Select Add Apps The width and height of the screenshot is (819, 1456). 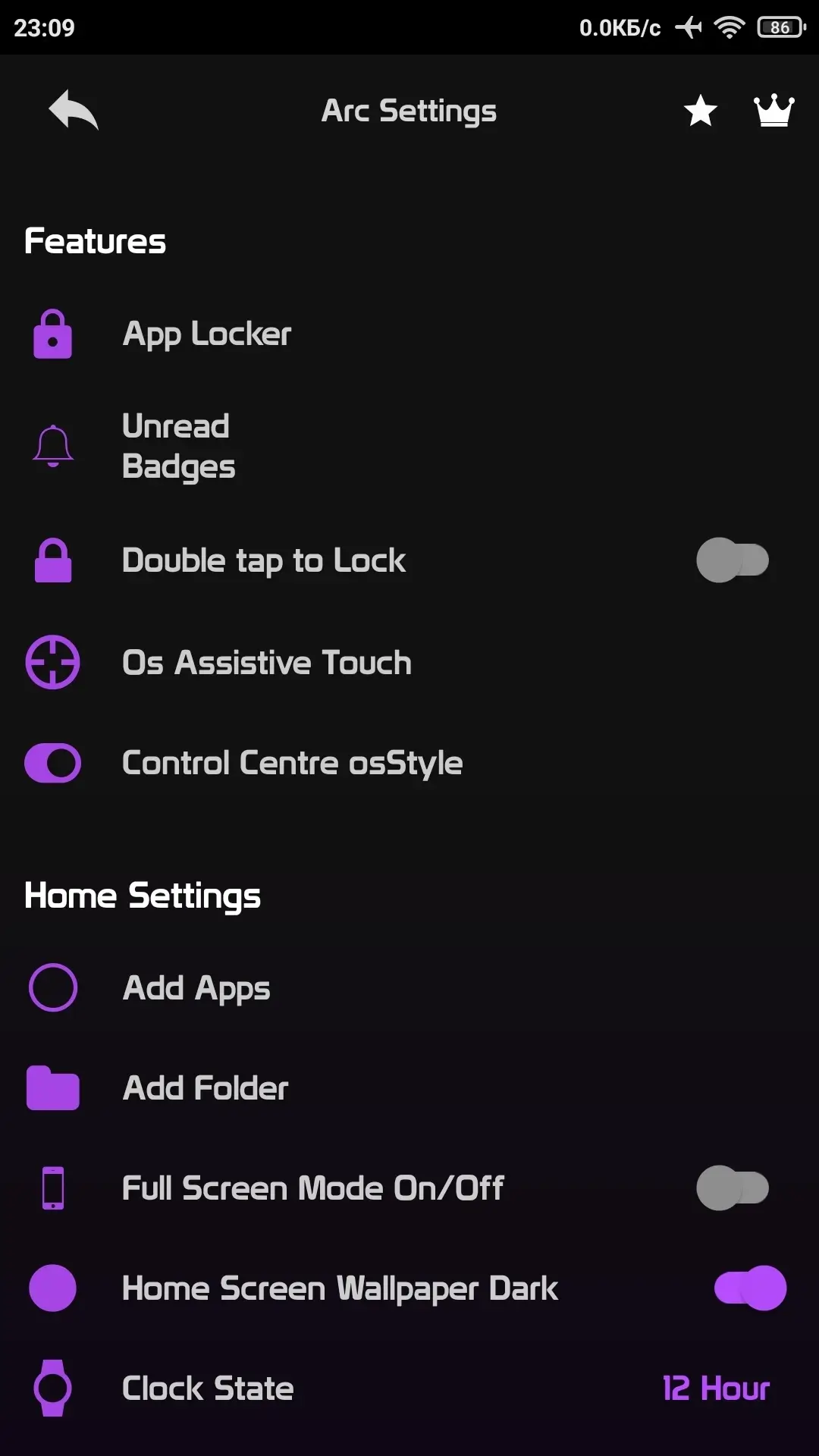pyautogui.click(x=196, y=988)
